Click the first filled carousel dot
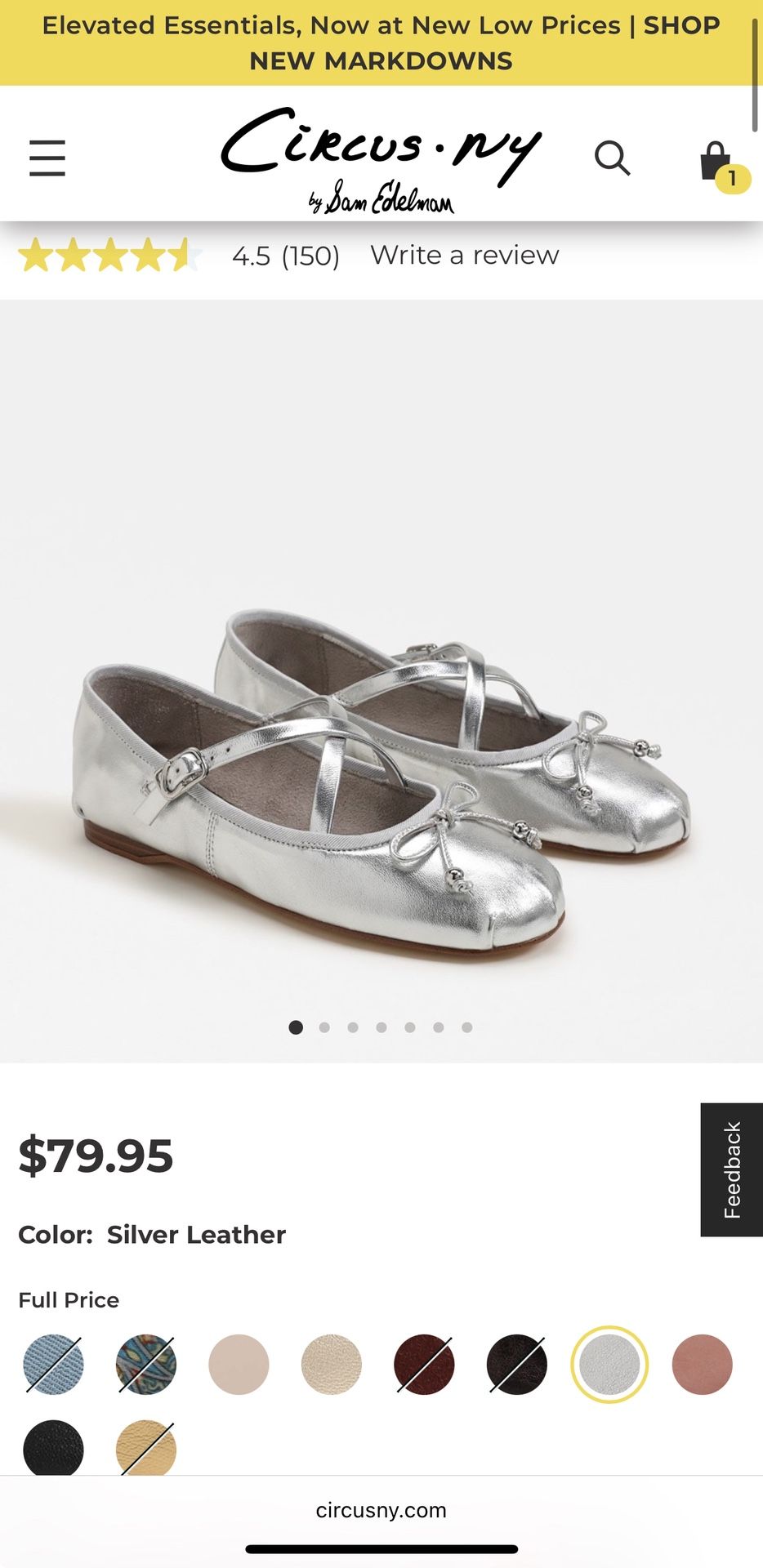This screenshot has width=763, height=1568. [296, 1028]
